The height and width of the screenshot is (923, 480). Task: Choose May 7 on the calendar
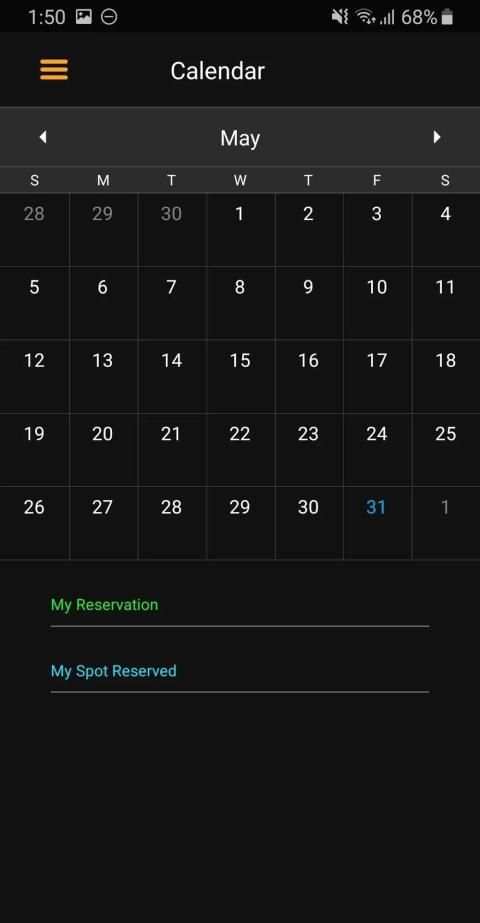(171, 303)
